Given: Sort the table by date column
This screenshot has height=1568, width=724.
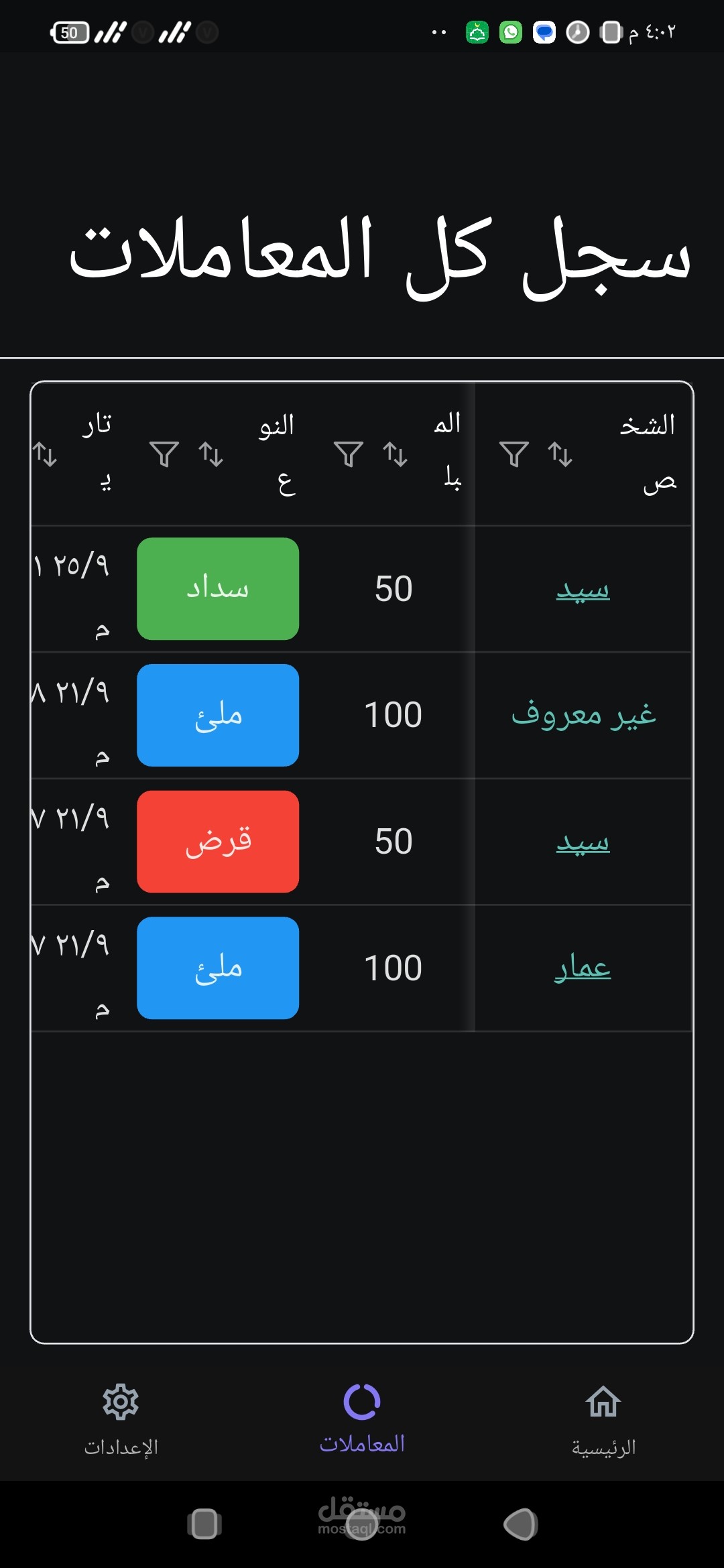Looking at the screenshot, I should [x=45, y=454].
